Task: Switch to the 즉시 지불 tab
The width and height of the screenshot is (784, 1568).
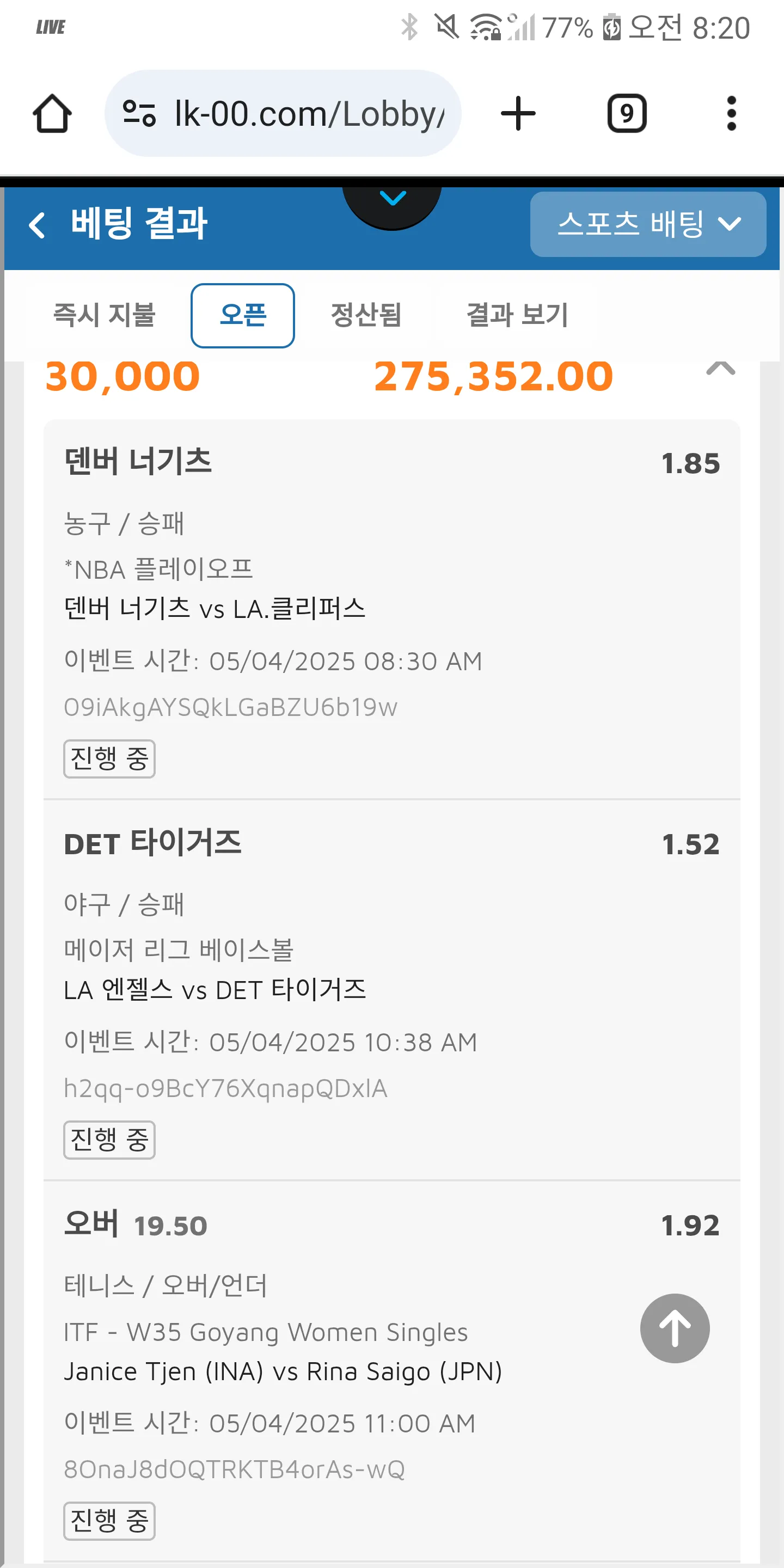Action: click(105, 315)
